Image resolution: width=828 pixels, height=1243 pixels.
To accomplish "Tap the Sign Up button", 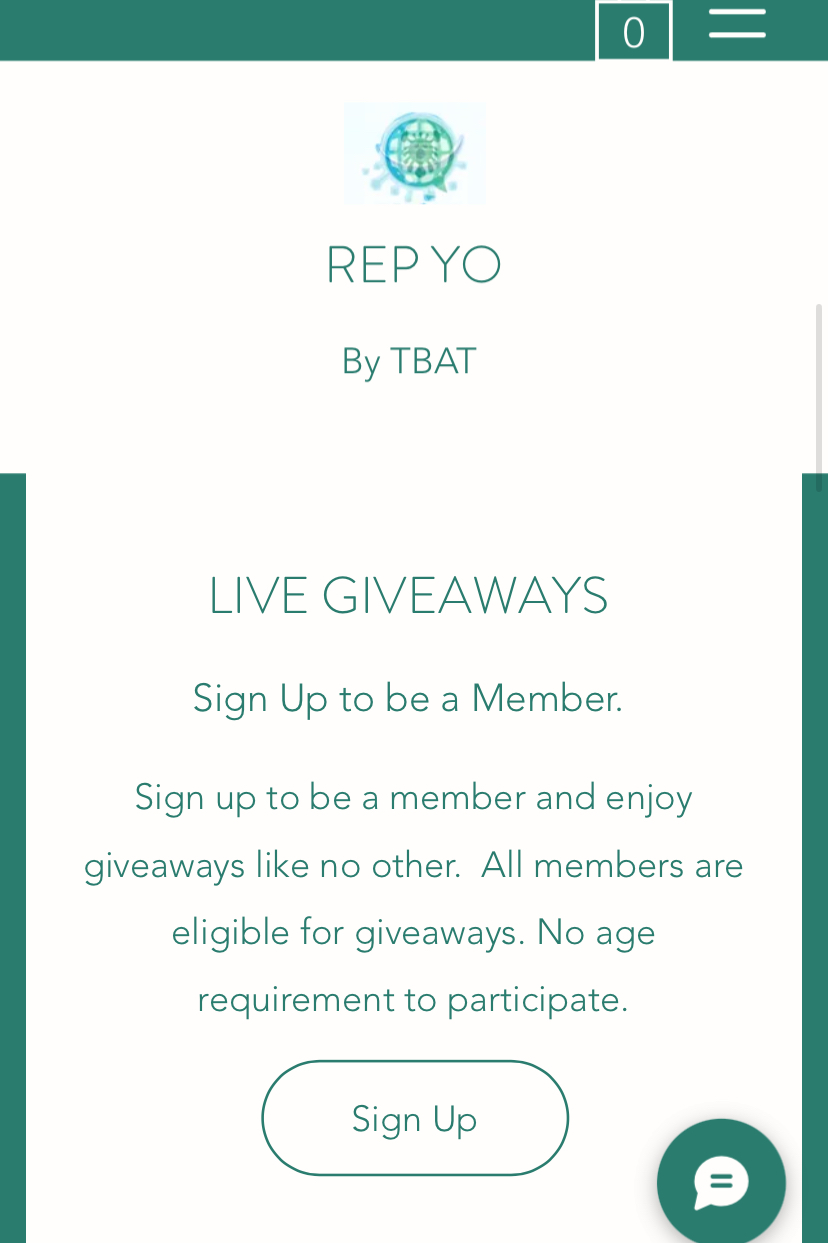I will 415,1118.
